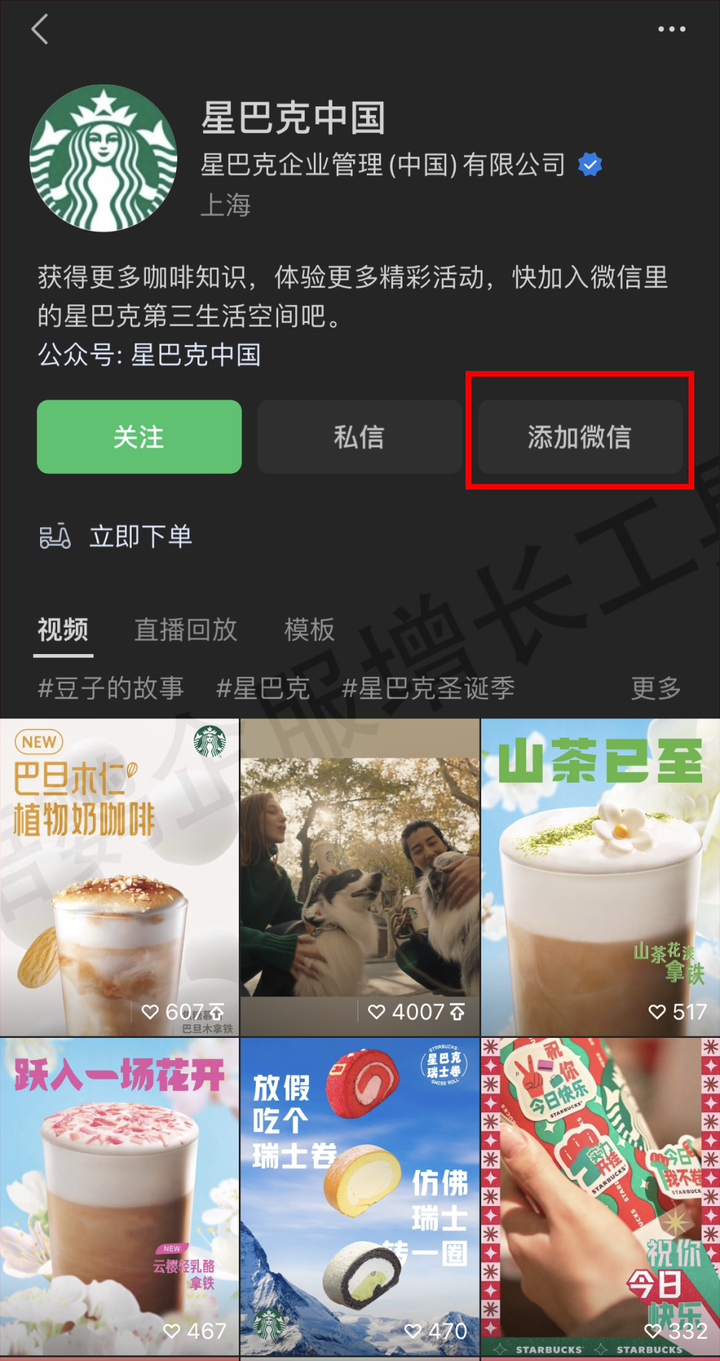Open the 巴旦木仁植物奶咖啡 video
The image size is (720, 1361).
(119, 876)
